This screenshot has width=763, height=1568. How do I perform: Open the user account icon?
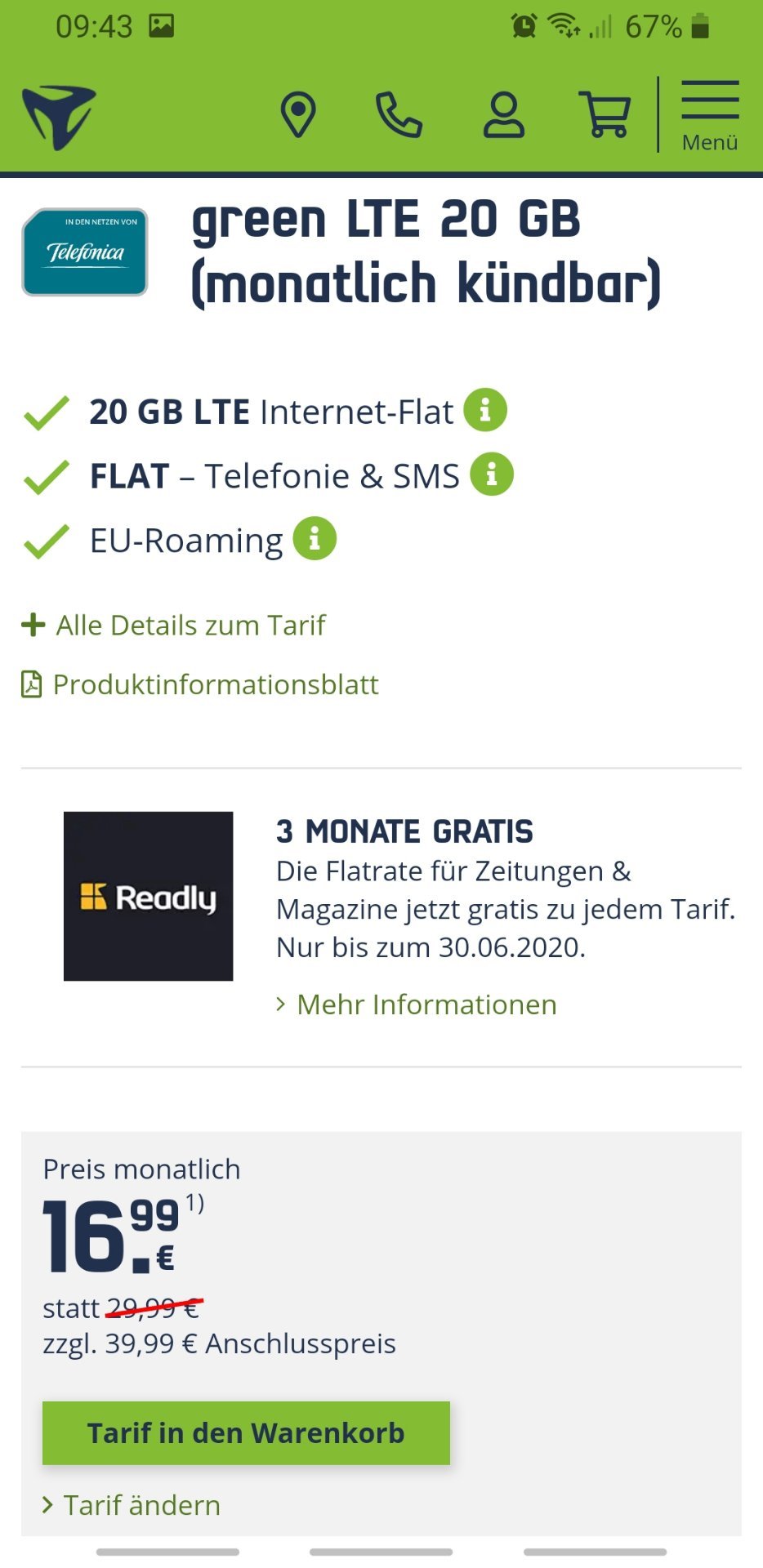point(503,115)
